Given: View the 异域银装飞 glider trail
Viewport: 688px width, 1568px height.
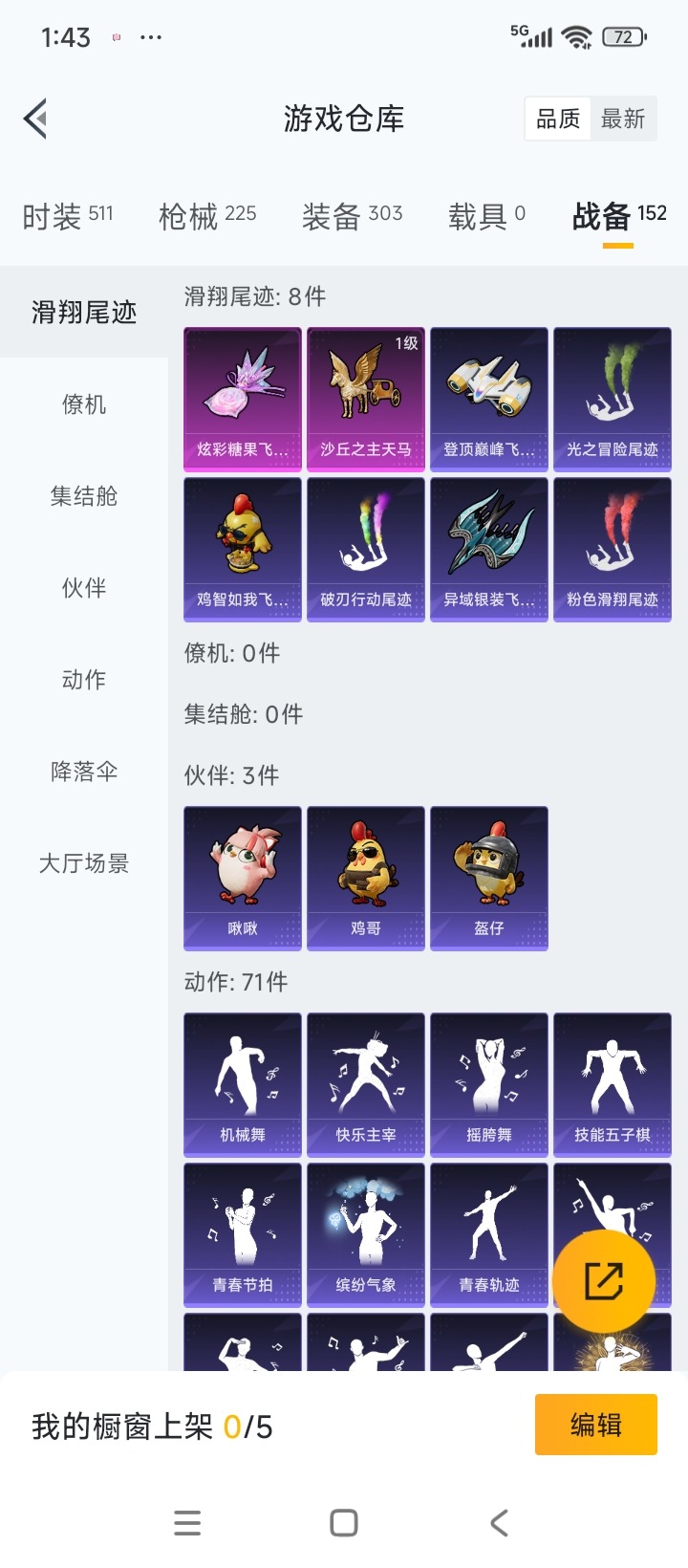Looking at the screenshot, I should click(489, 548).
